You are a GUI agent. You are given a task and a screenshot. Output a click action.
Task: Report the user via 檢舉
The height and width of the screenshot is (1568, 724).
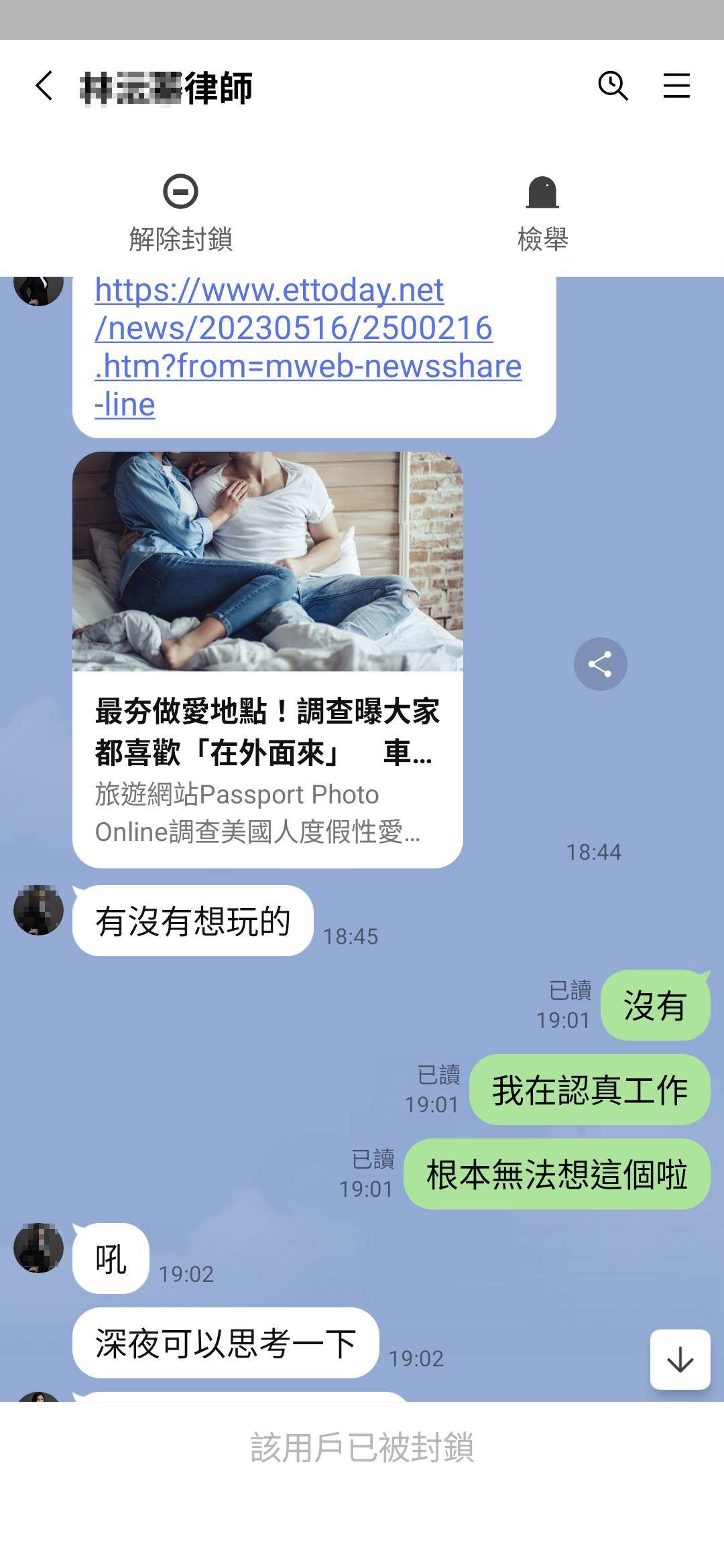click(x=542, y=212)
